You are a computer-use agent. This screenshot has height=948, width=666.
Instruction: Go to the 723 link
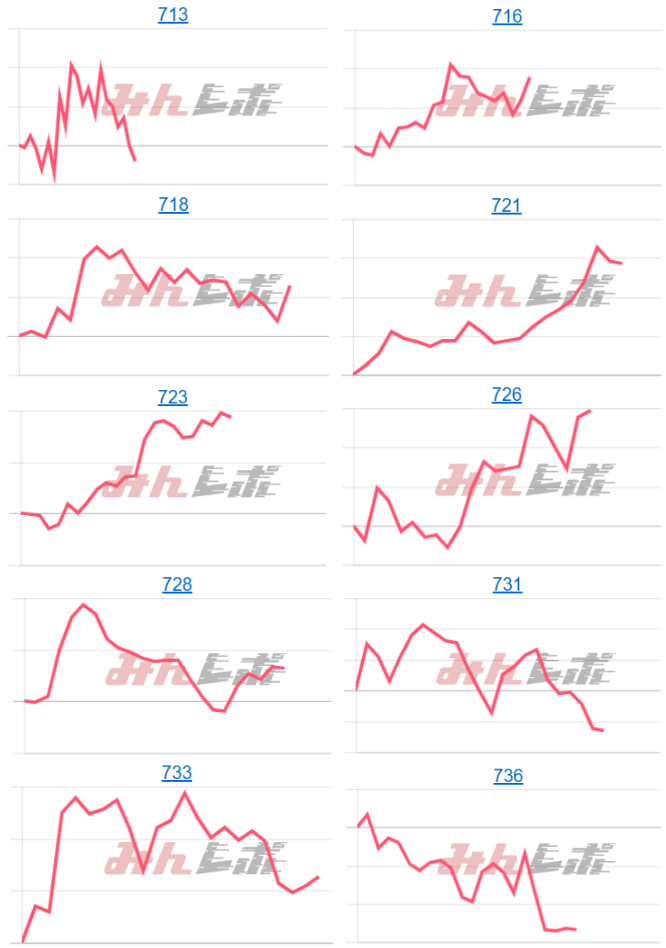[x=173, y=397]
